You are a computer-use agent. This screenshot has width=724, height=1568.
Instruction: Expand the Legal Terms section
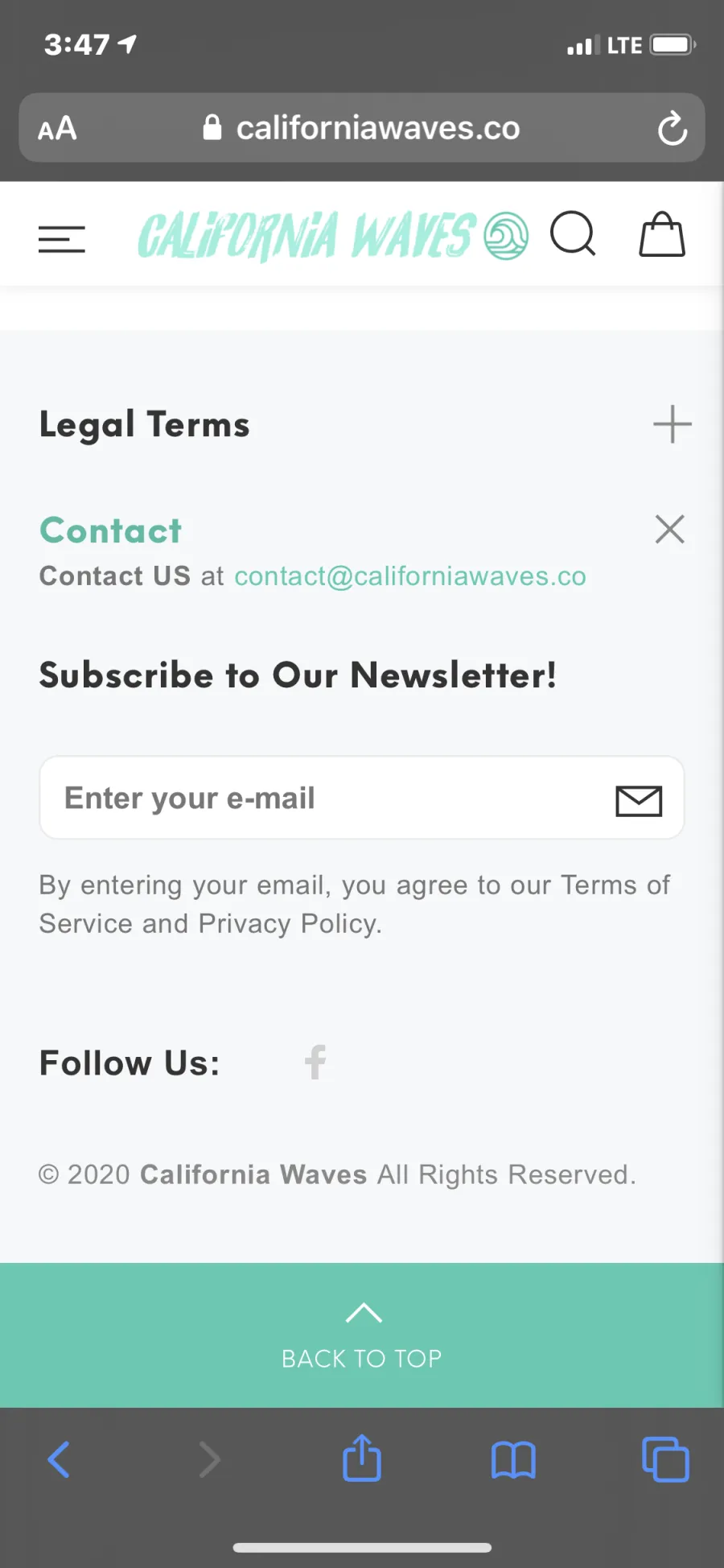click(672, 424)
